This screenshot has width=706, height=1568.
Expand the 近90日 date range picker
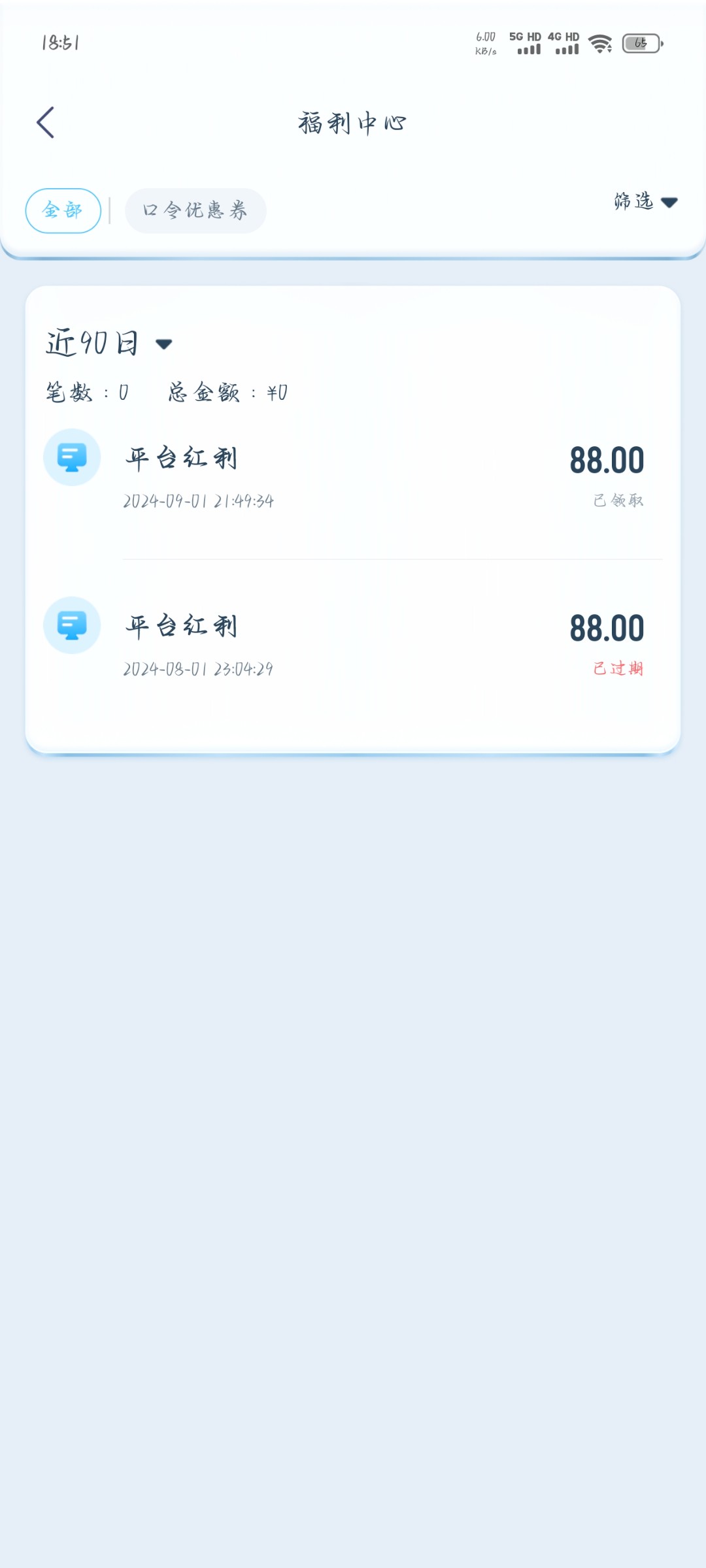[x=109, y=344]
